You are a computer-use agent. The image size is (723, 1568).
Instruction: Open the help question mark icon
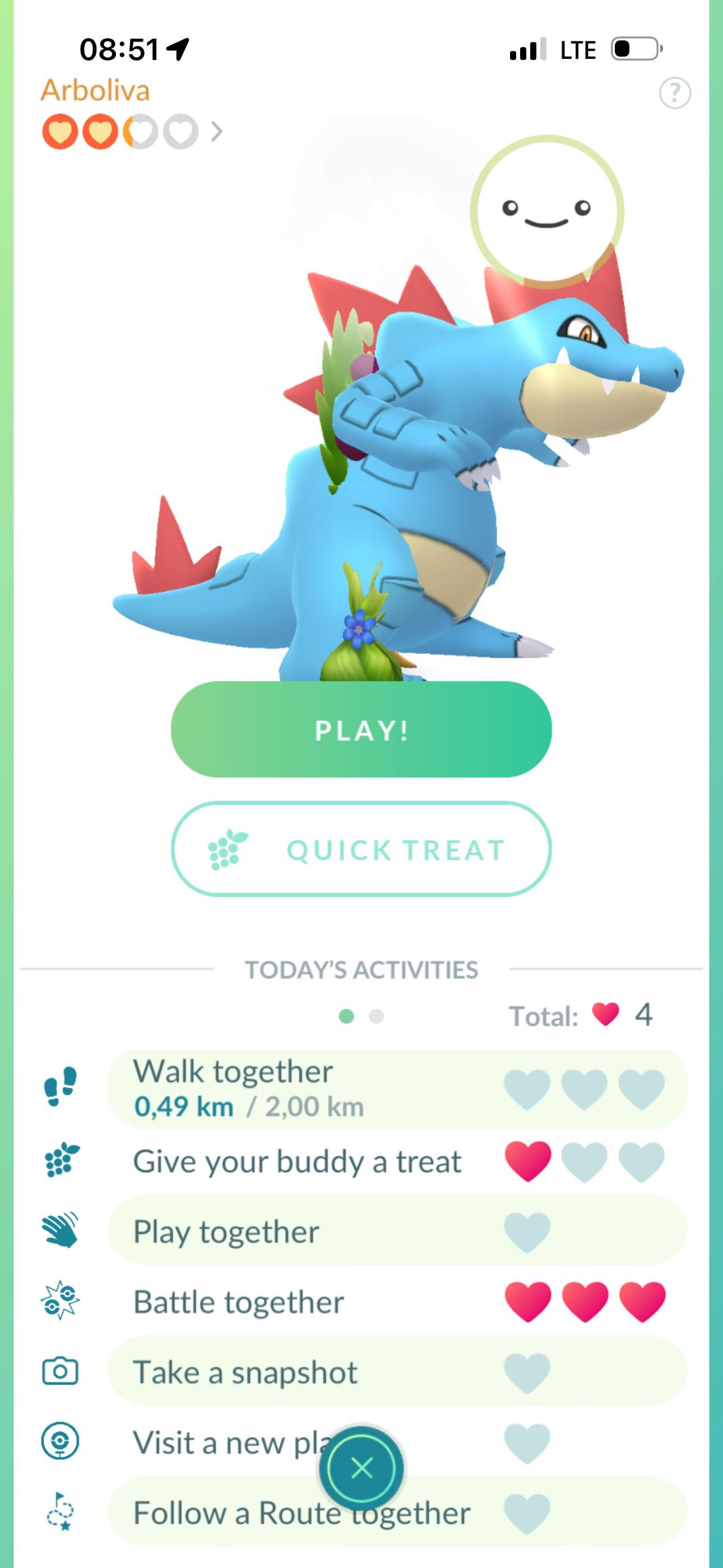[x=674, y=93]
